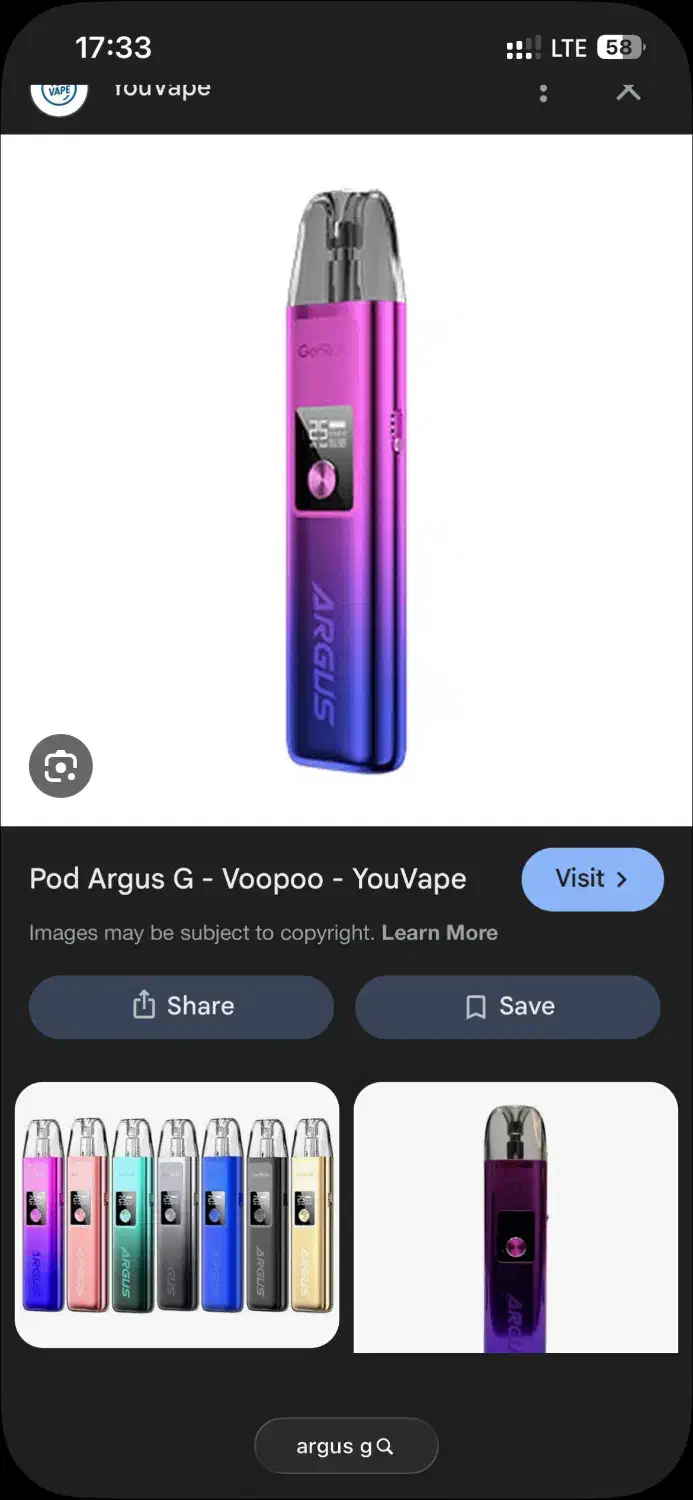Open the main Argus G product image

346,480
